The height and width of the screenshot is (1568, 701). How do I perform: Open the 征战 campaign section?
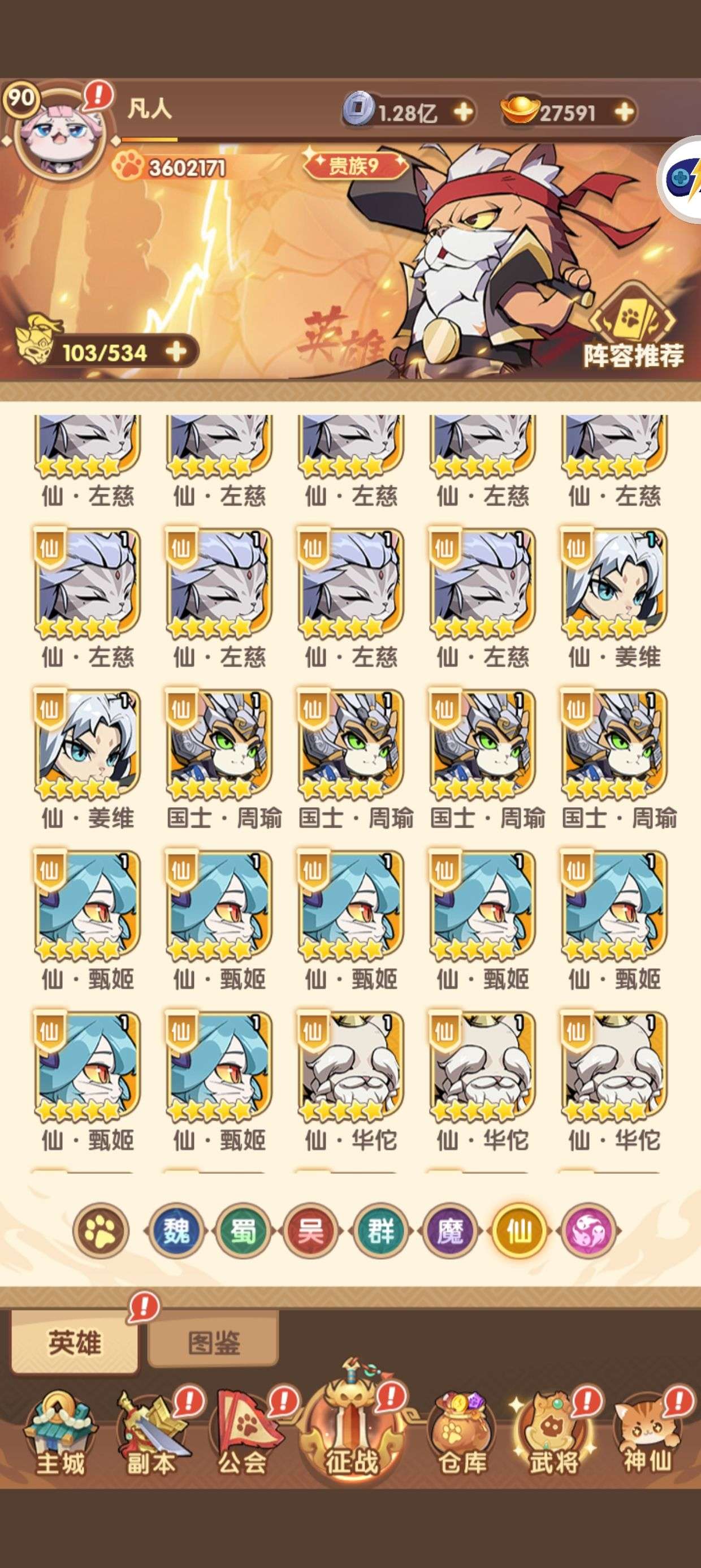[352, 1440]
